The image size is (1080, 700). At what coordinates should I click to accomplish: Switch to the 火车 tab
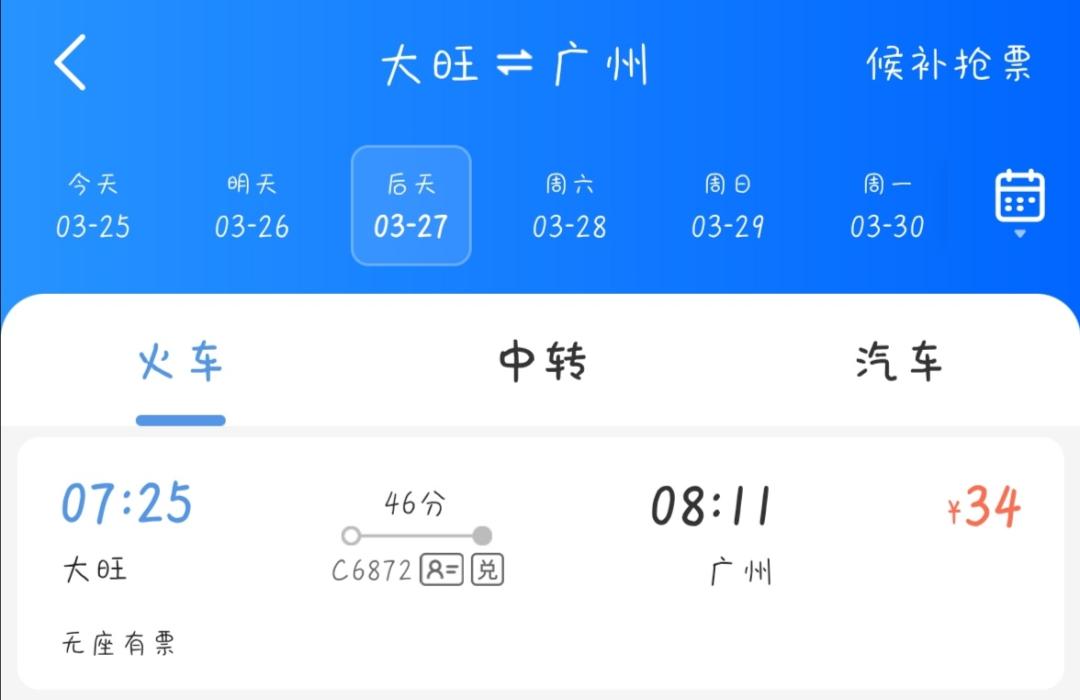click(x=181, y=363)
